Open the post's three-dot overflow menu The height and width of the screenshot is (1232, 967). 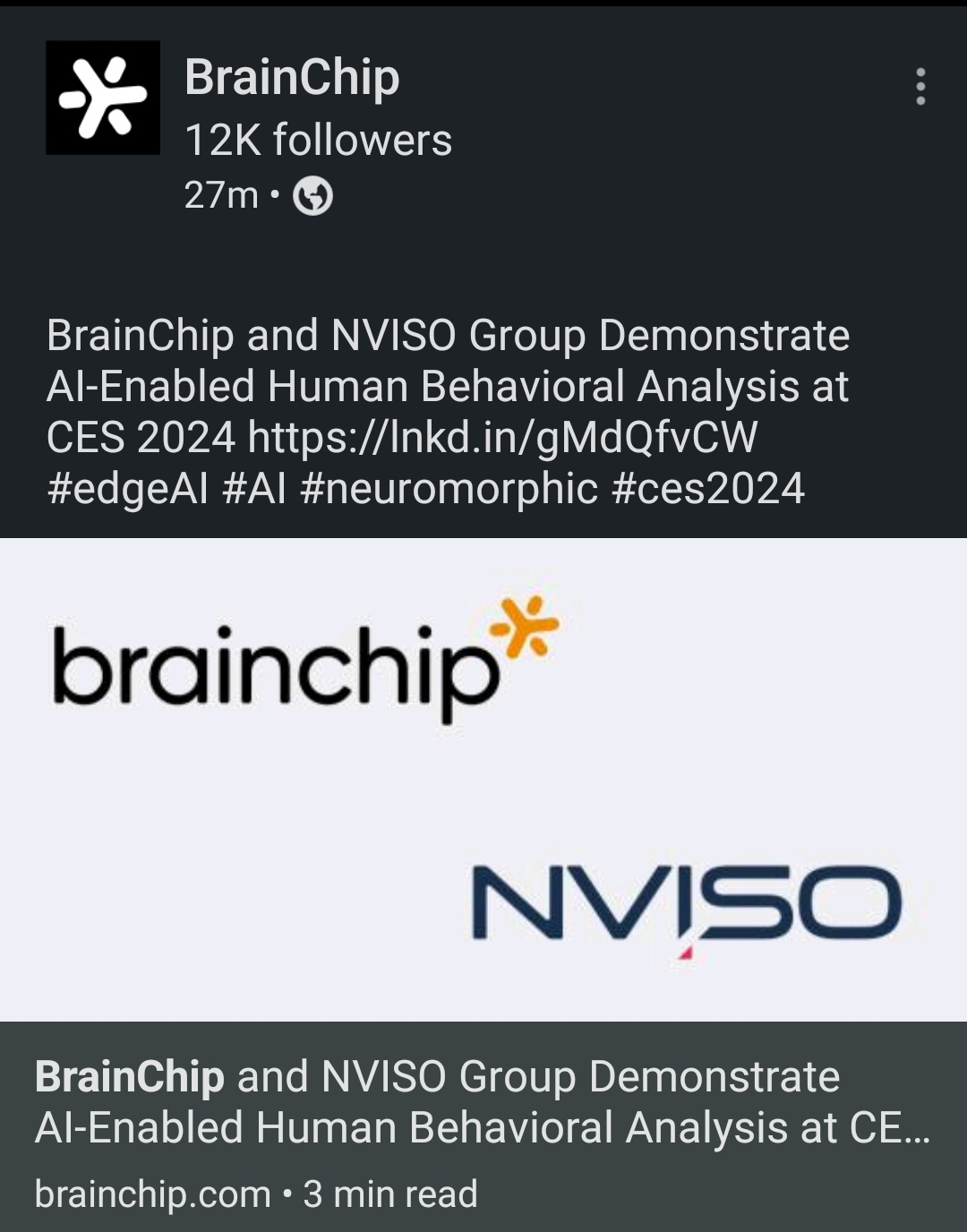click(920, 87)
